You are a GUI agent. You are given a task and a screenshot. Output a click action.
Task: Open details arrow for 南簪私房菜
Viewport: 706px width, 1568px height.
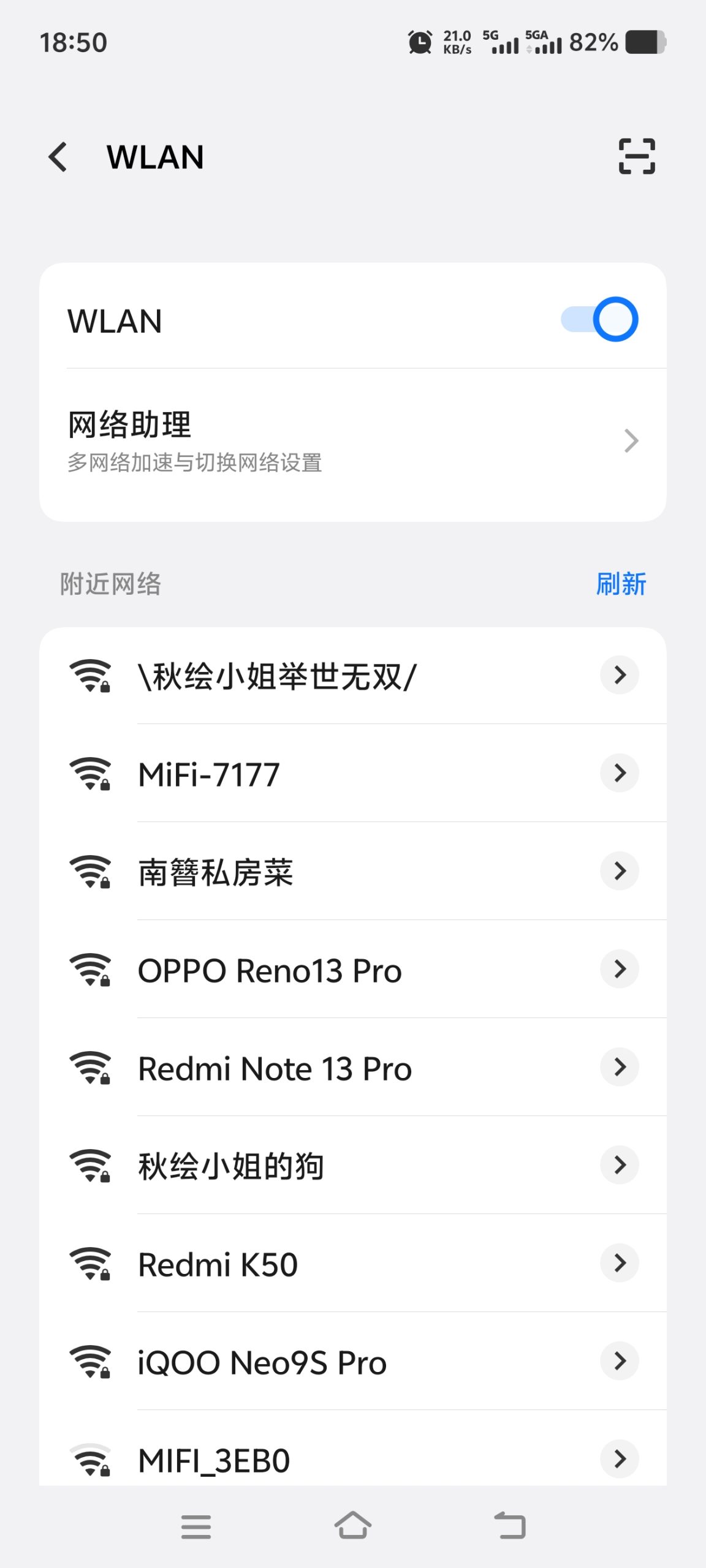point(620,871)
